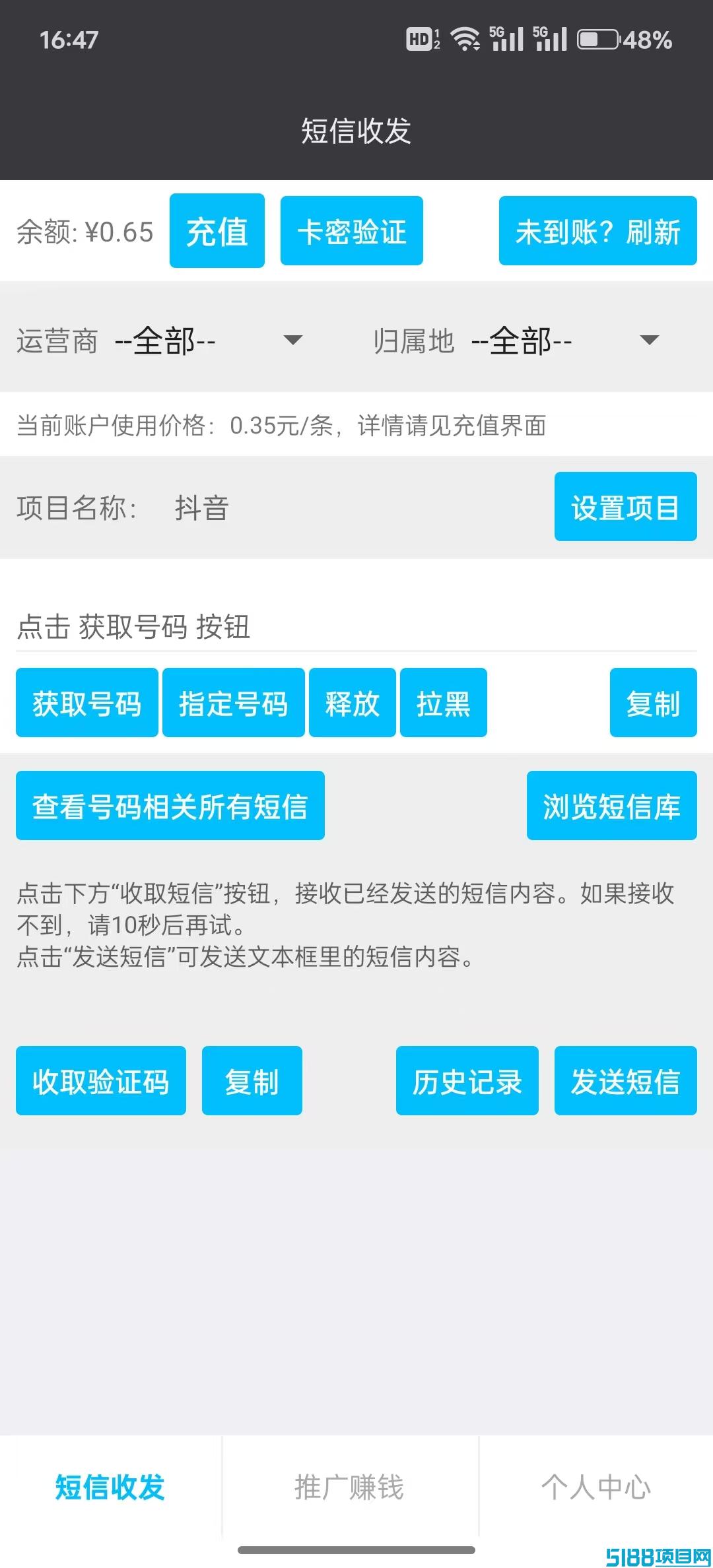Click 发送短信 to send SMS
The height and width of the screenshot is (1568, 713).
625,1081
